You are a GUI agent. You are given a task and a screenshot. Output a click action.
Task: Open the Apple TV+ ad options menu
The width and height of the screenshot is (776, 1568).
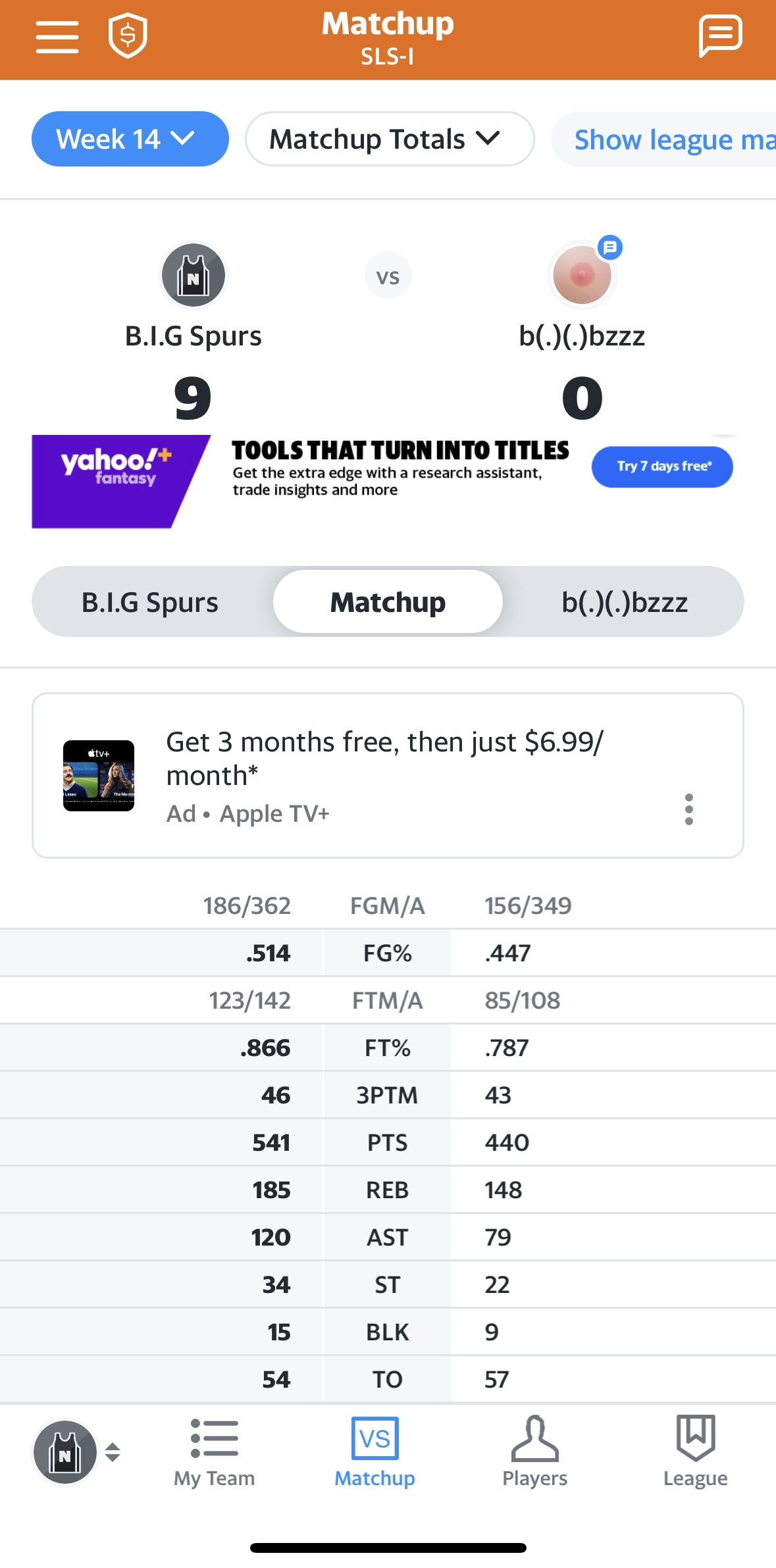[689, 809]
